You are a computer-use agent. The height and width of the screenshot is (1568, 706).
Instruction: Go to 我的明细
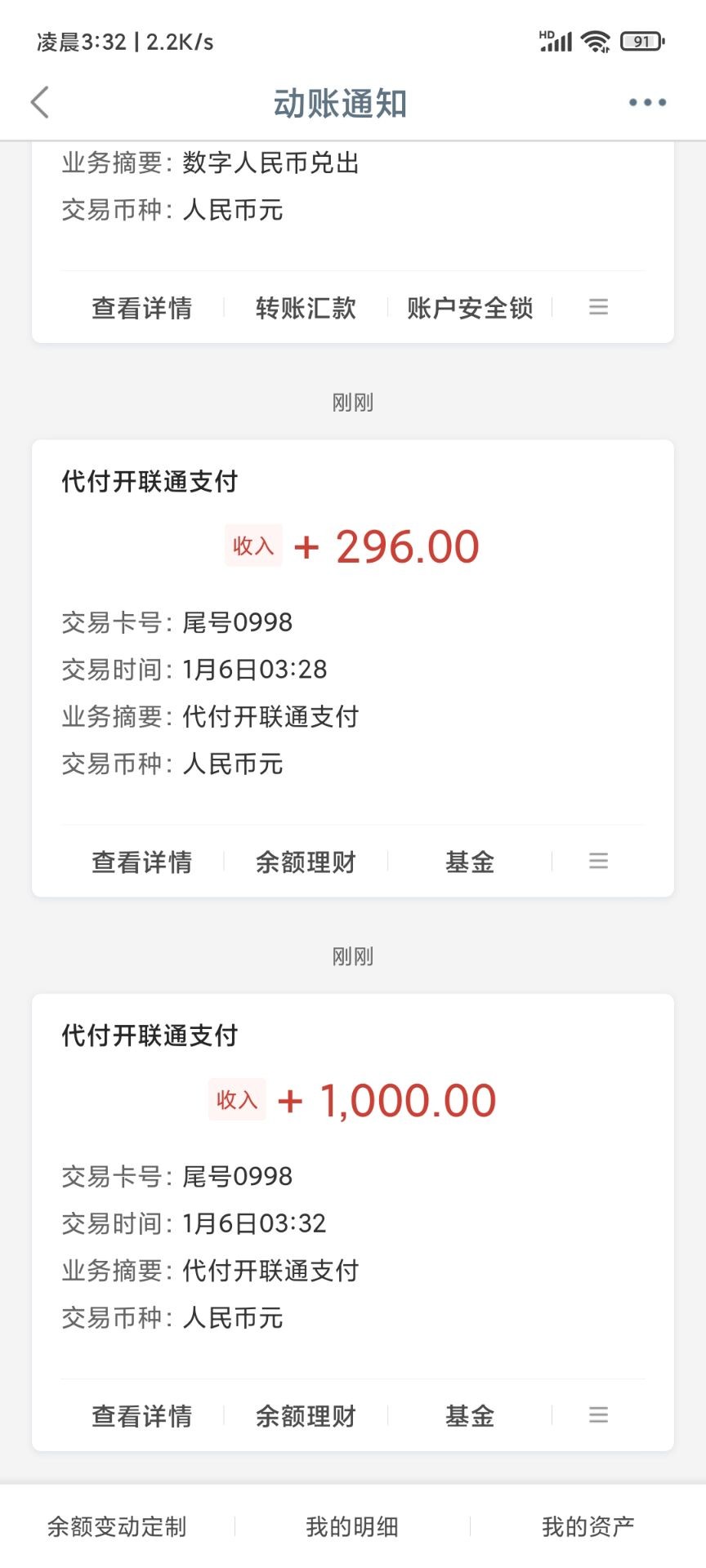click(x=352, y=1526)
